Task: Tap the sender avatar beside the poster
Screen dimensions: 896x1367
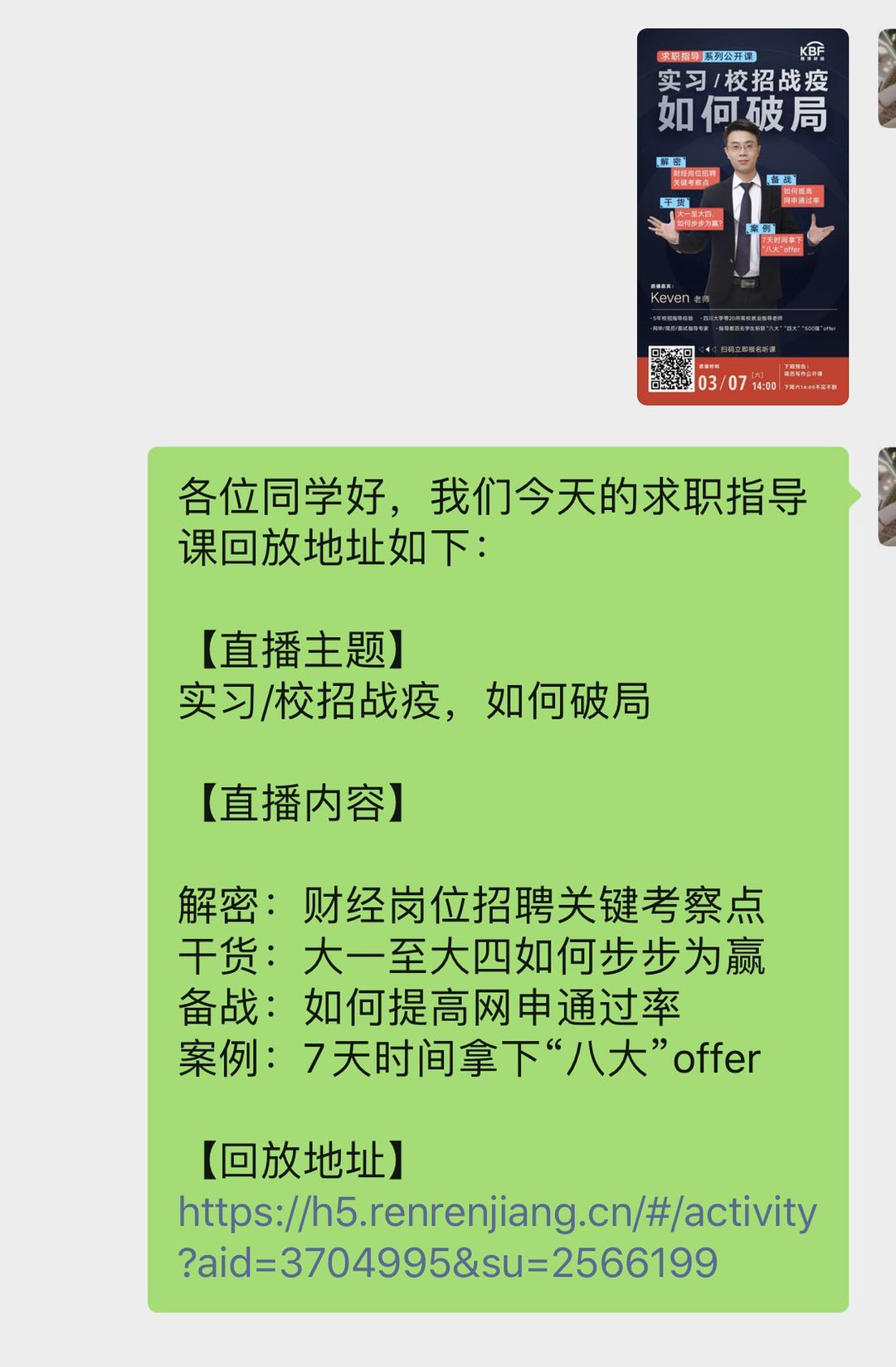Action: coord(887,78)
